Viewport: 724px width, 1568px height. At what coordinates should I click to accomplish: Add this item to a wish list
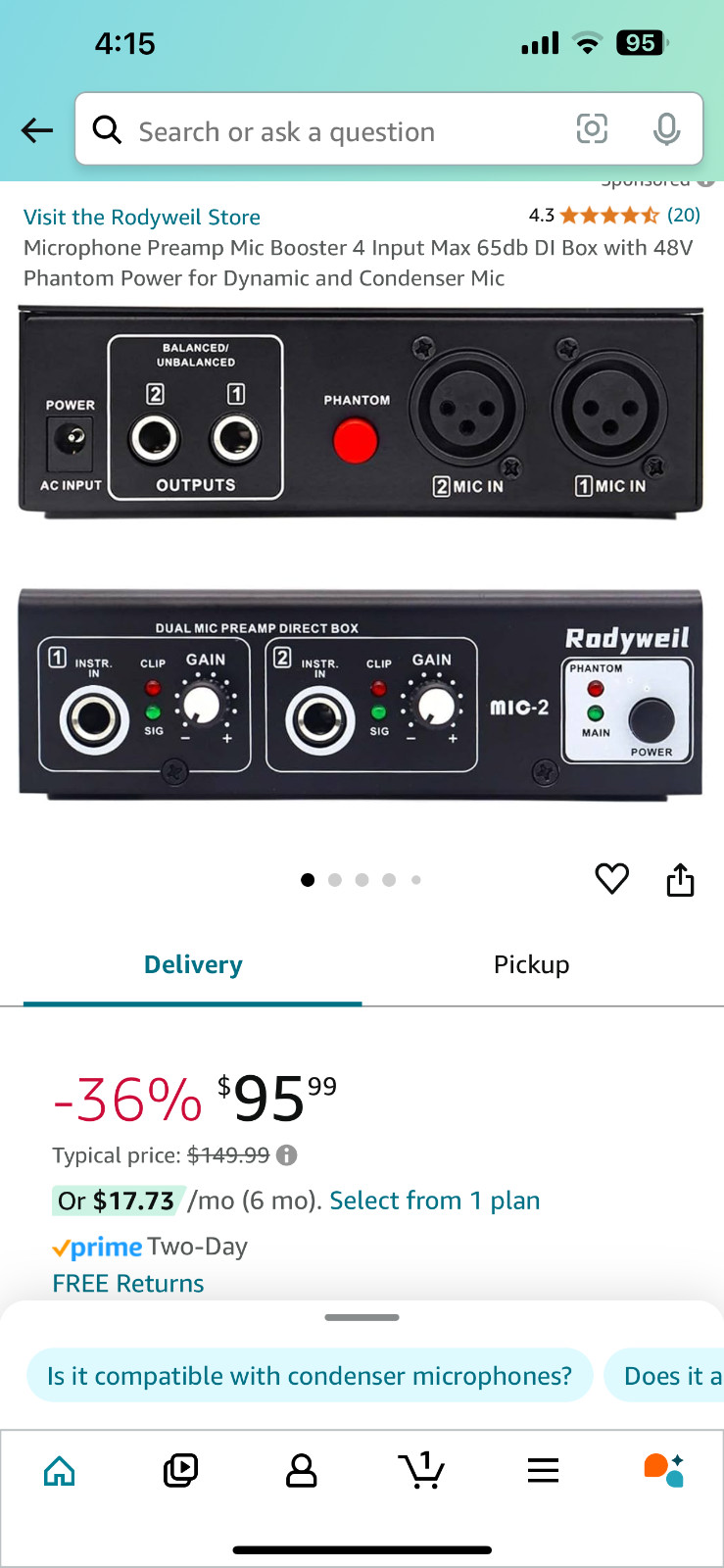[612, 878]
